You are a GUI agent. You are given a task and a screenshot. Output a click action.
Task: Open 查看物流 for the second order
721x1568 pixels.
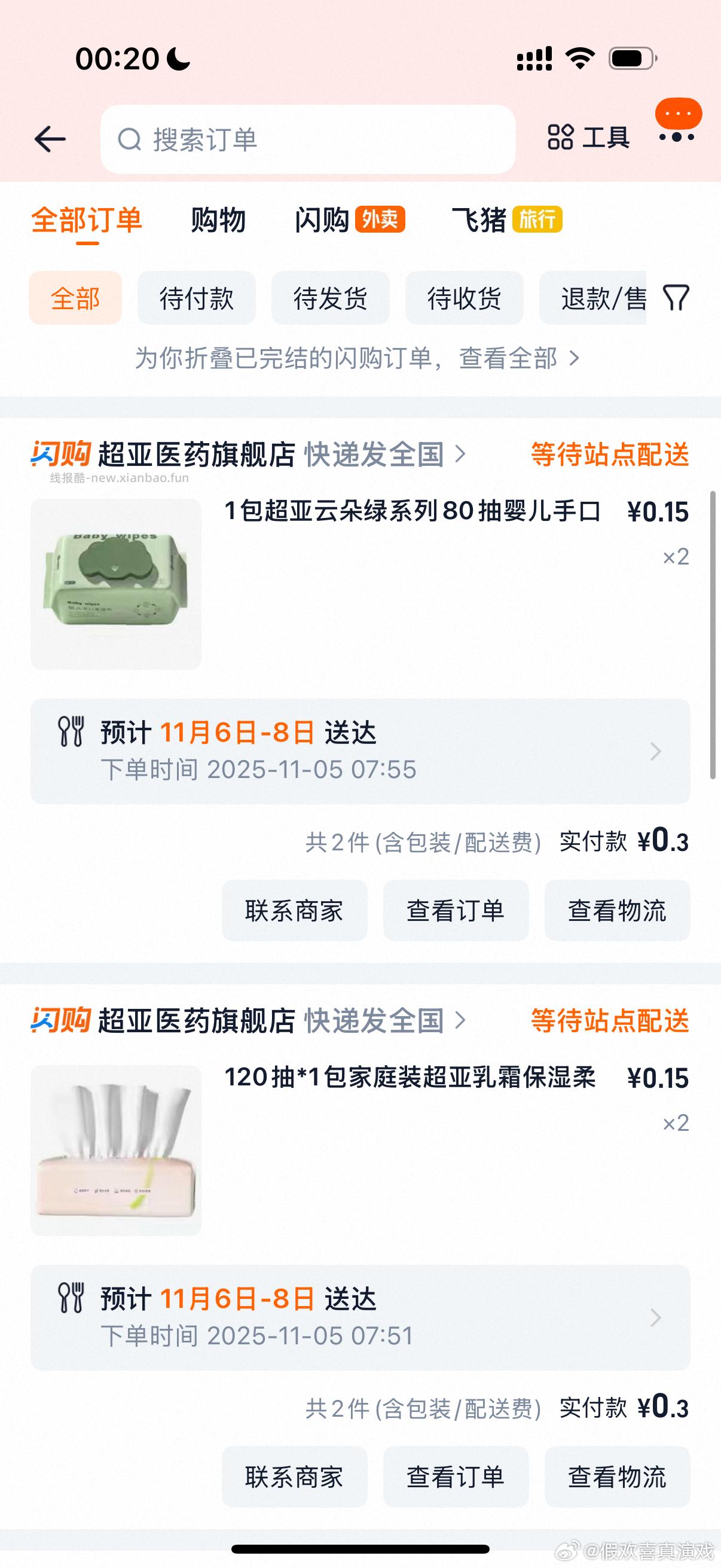tap(618, 1476)
